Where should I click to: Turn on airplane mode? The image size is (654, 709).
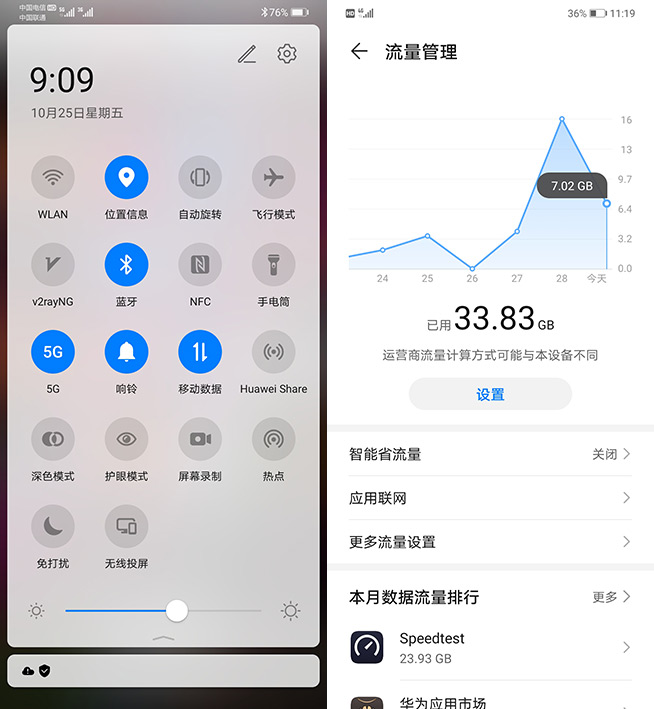tap(273, 178)
